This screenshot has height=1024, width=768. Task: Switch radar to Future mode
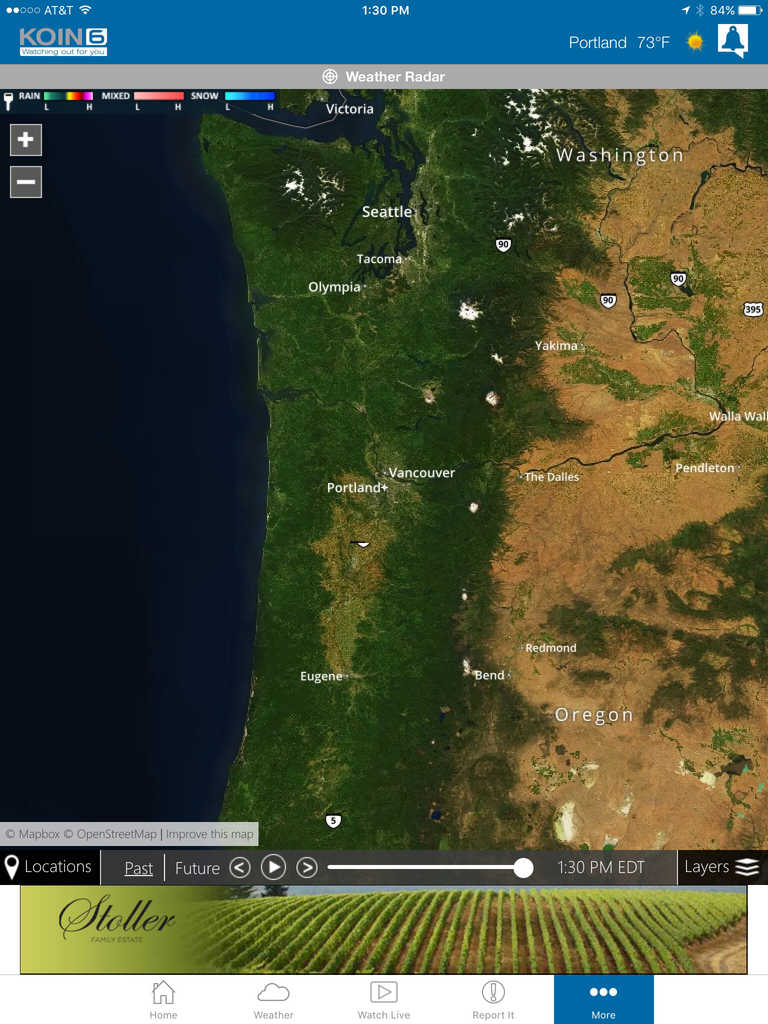click(x=197, y=868)
